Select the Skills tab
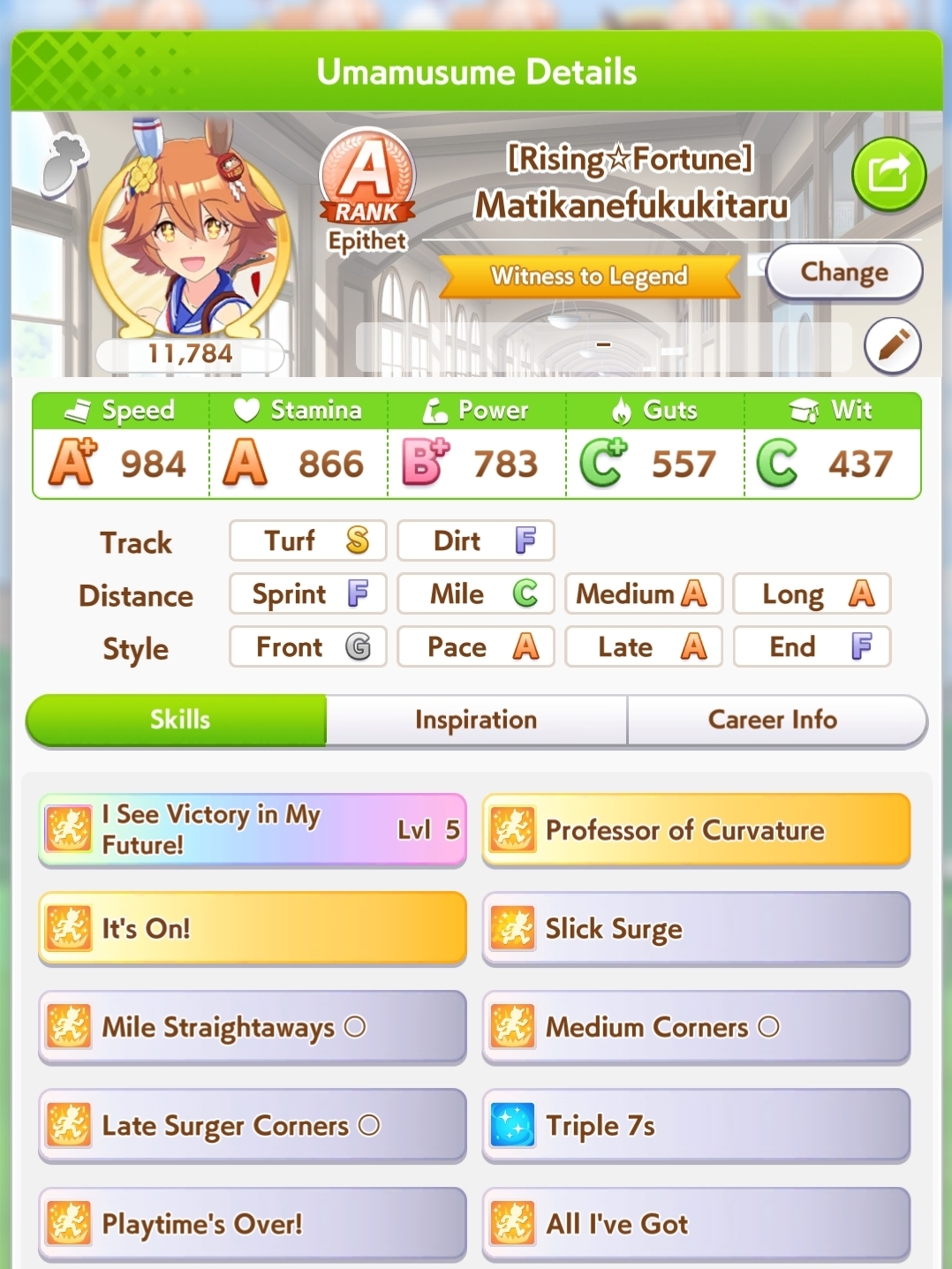The width and height of the screenshot is (952, 1269). (x=179, y=721)
